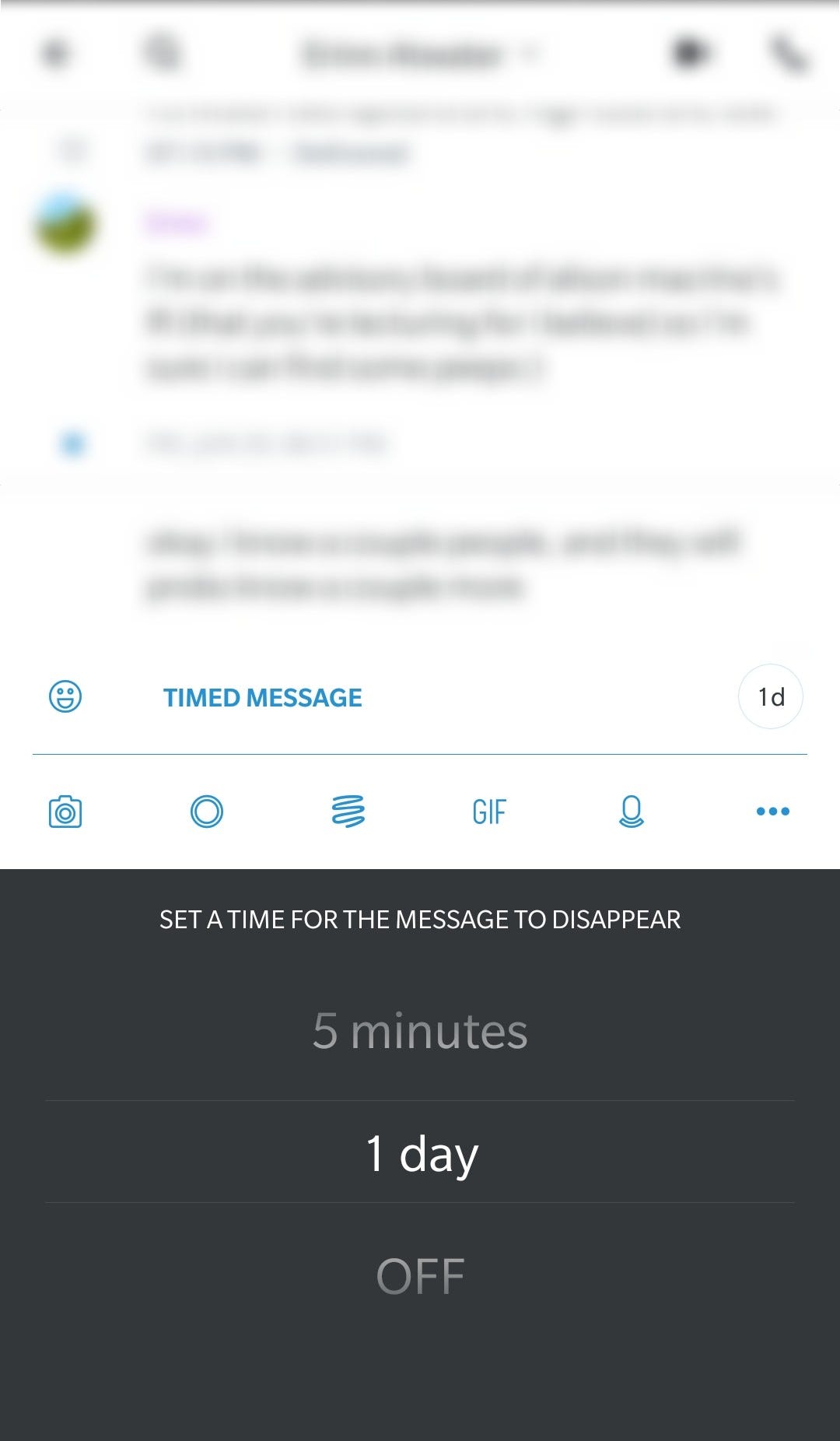
Task: Show more attachment options
Action: (772, 812)
